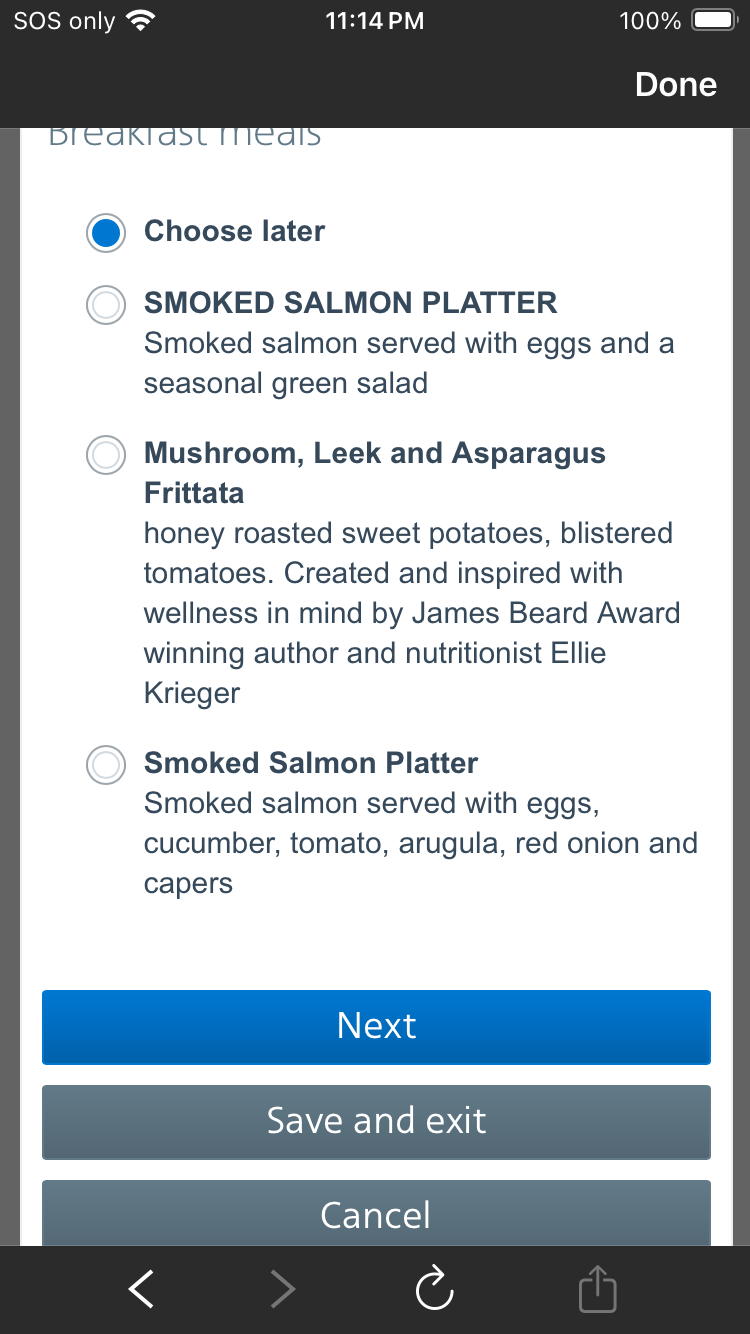The height and width of the screenshot is (1334, 750).
Task: Tap Done to close the browser view
Action: 675,85
